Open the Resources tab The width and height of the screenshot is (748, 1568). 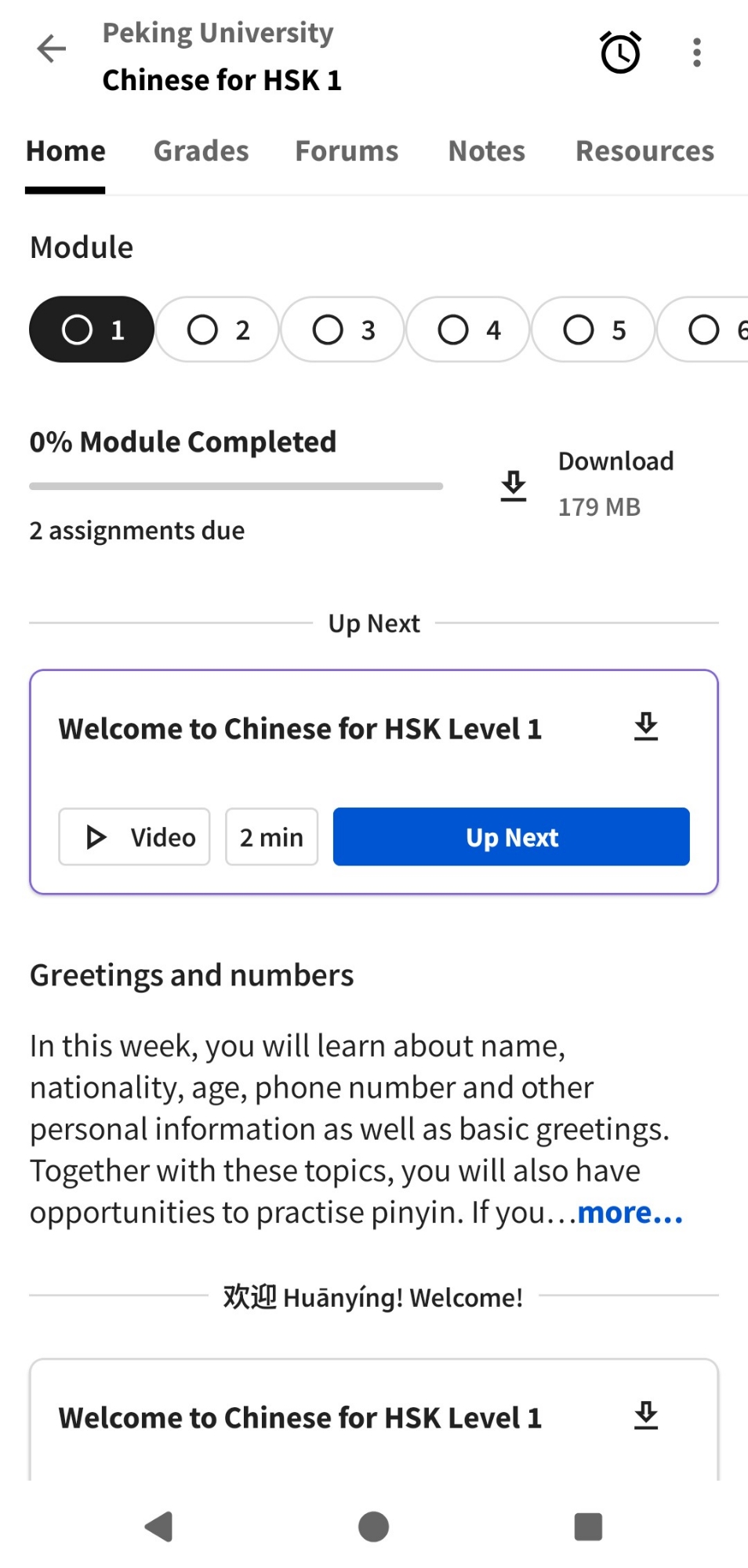[645, 151]
